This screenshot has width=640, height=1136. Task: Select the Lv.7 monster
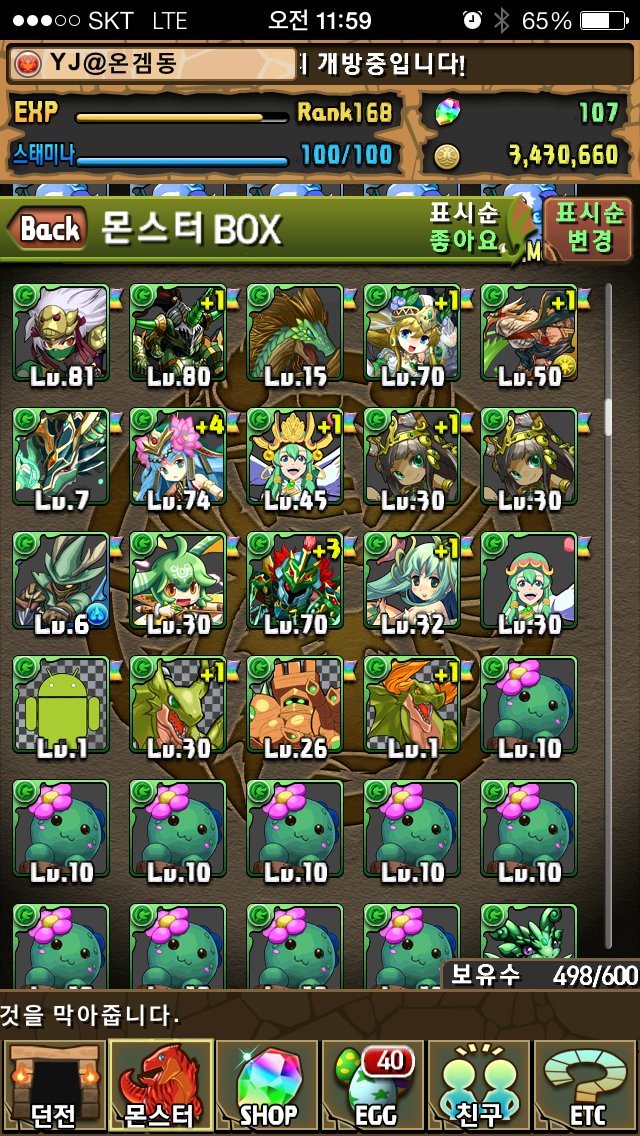[x=61, y=458]
